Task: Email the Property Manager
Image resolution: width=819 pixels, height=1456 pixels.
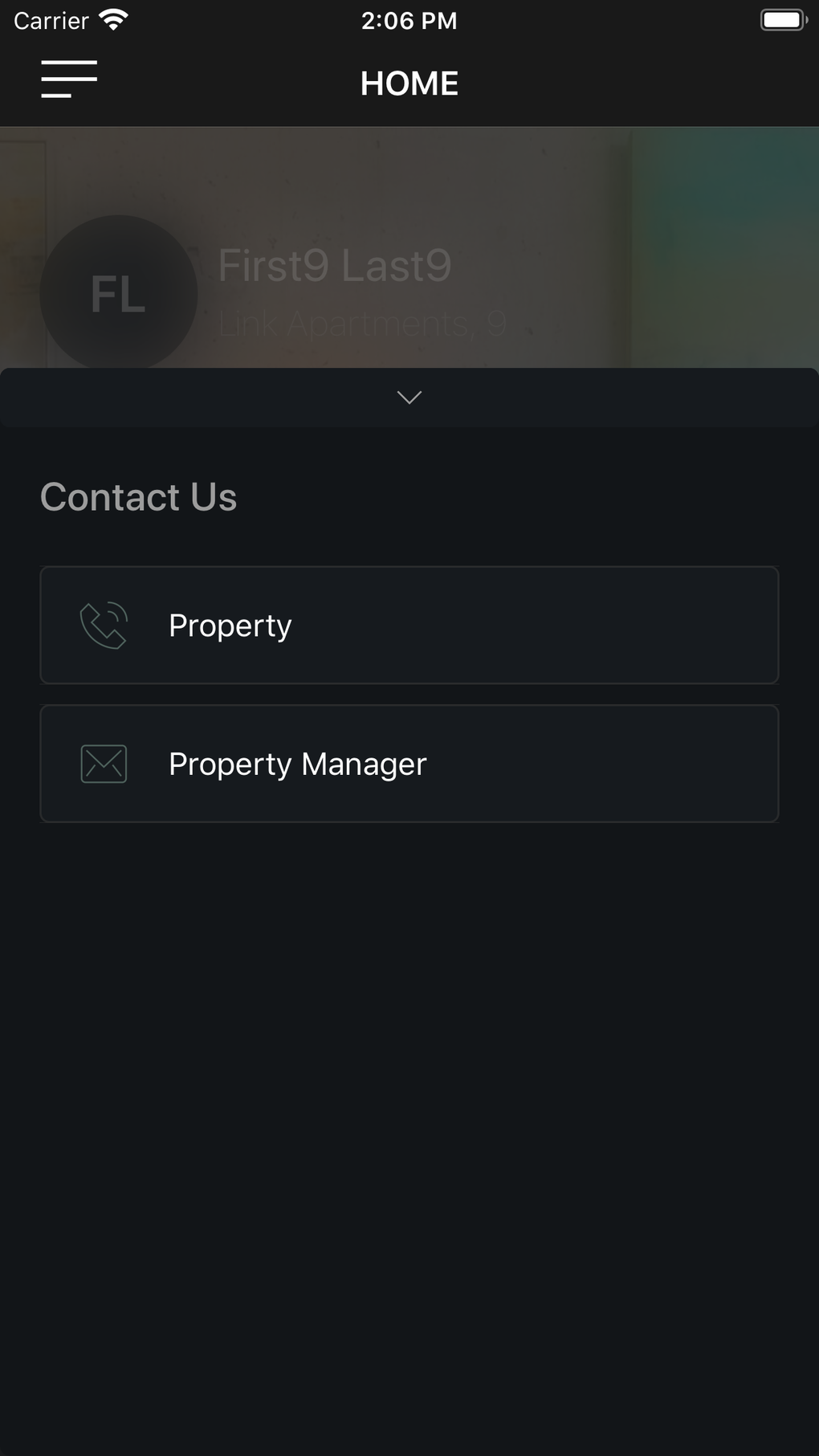Action: [x=409, y=764]
